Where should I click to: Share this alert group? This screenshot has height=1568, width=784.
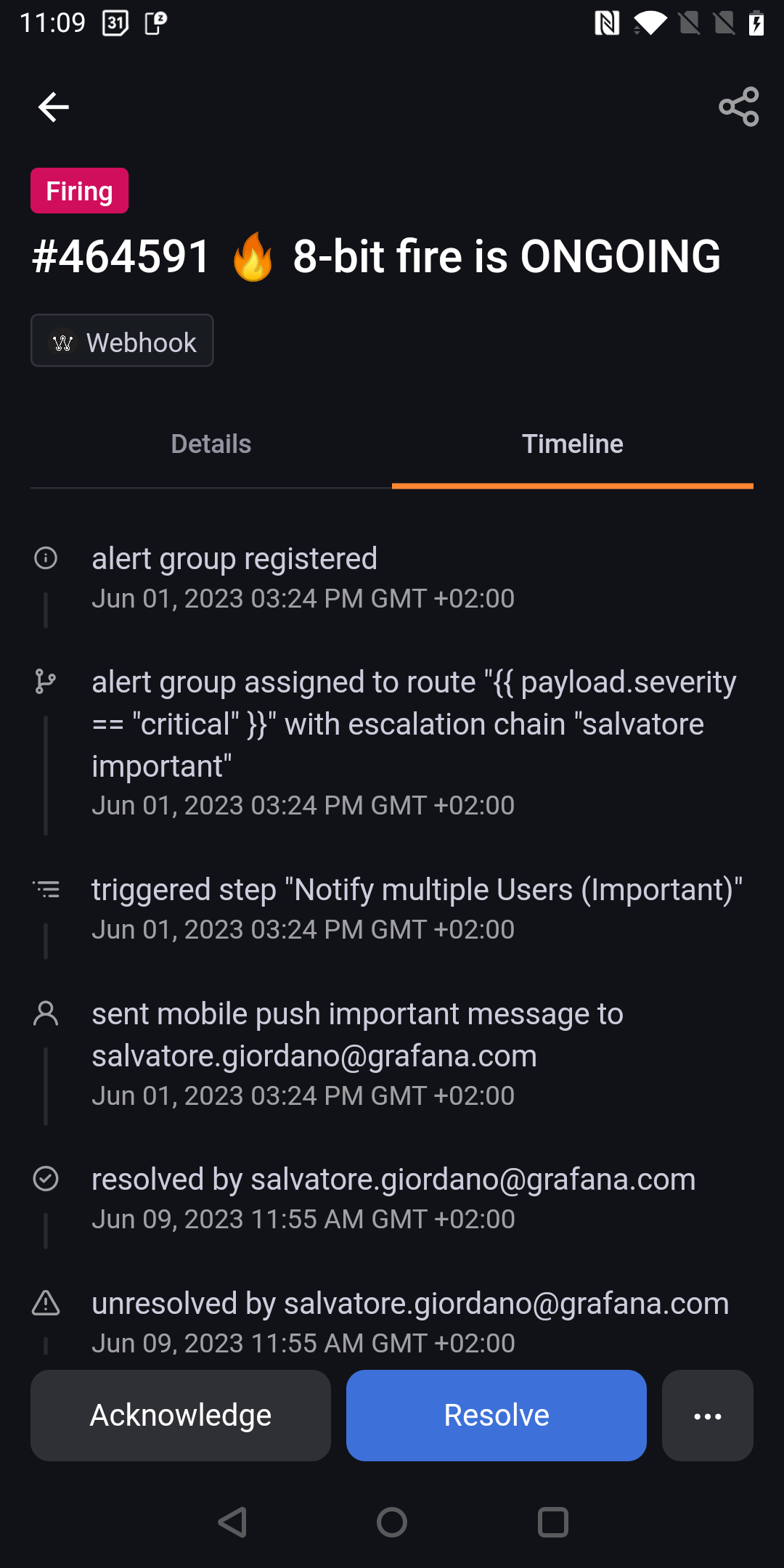click(x=738, y=107)
